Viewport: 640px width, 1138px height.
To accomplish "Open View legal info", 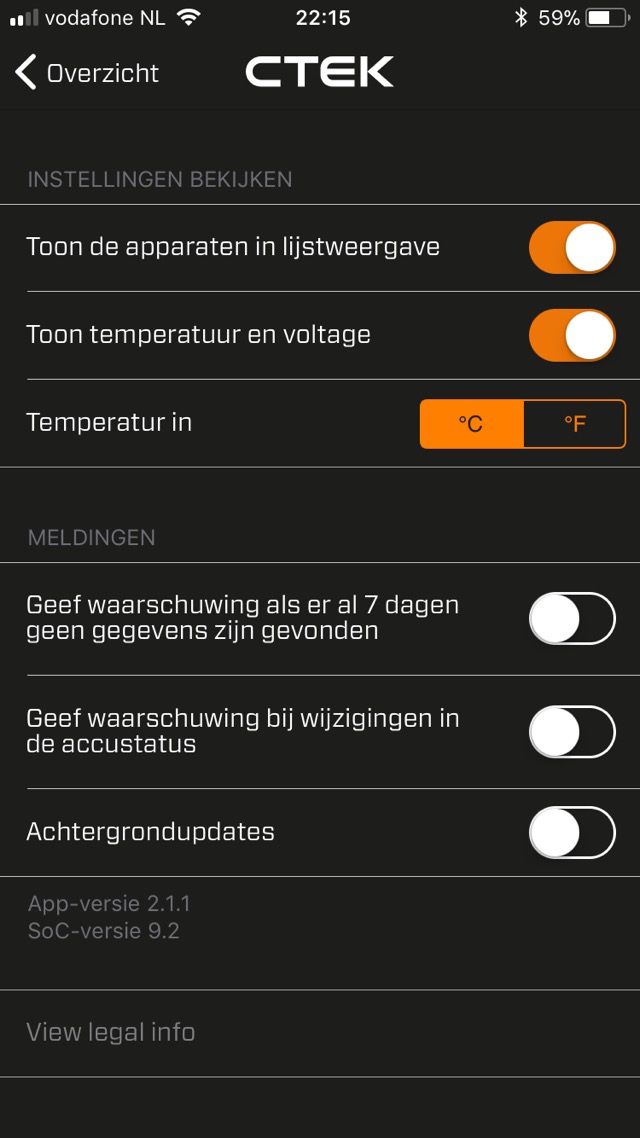I will tap(111, 1033).
